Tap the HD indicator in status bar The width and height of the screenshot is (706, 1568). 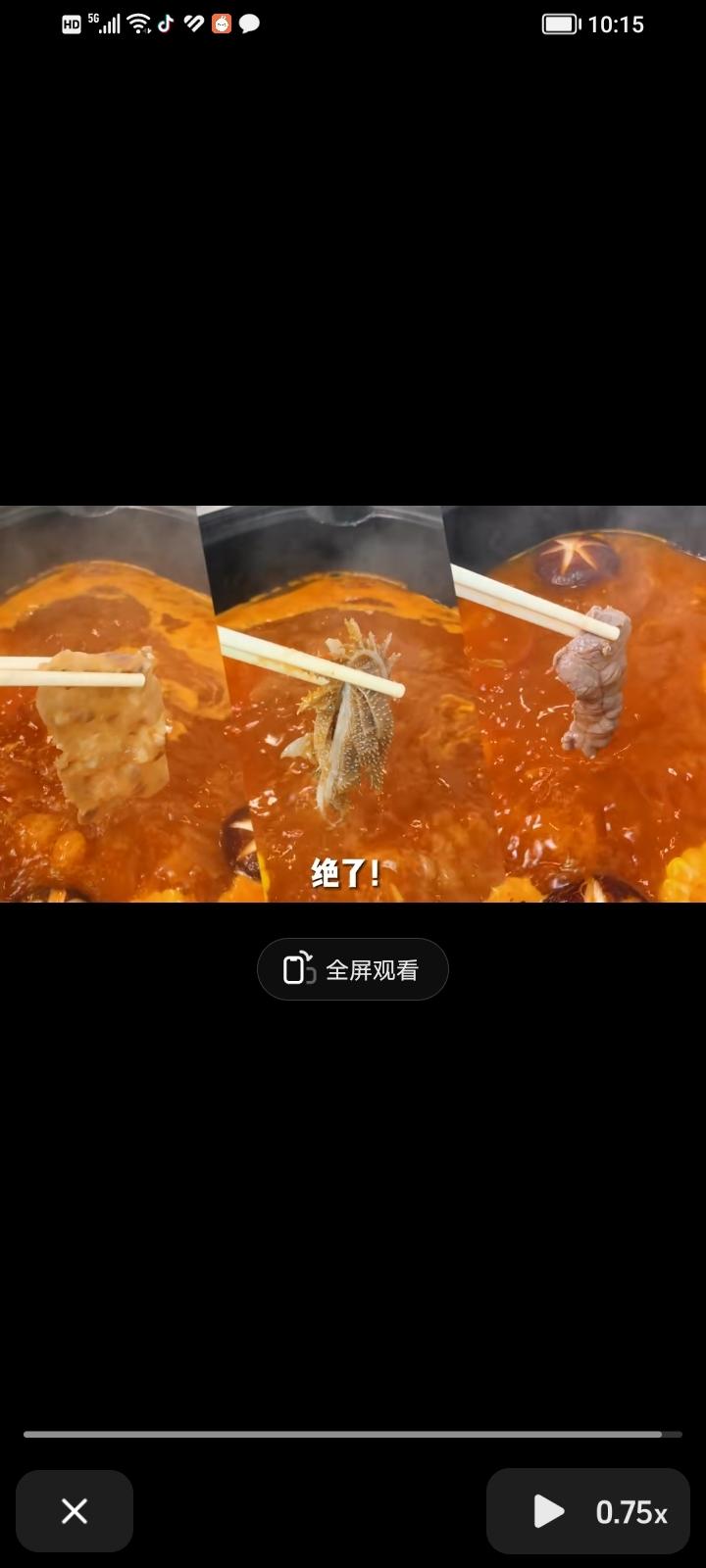click(x=71, y=24)
